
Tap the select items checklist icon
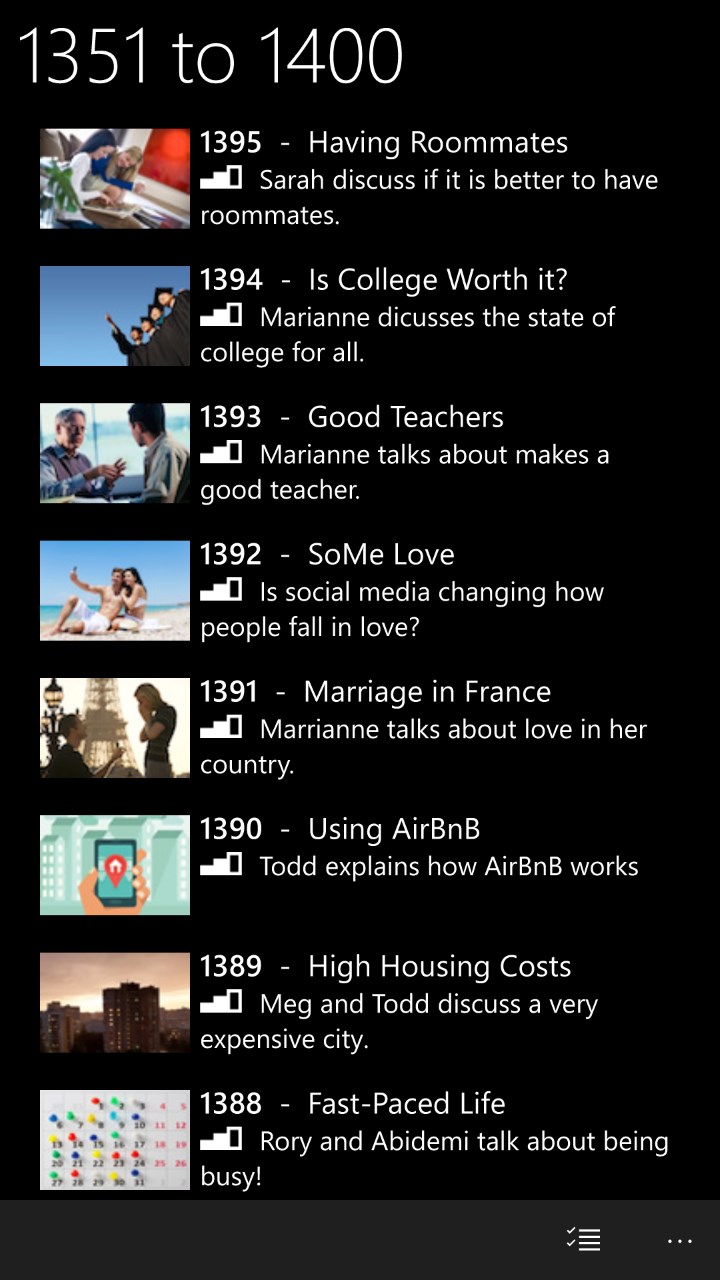point(583,1240)
